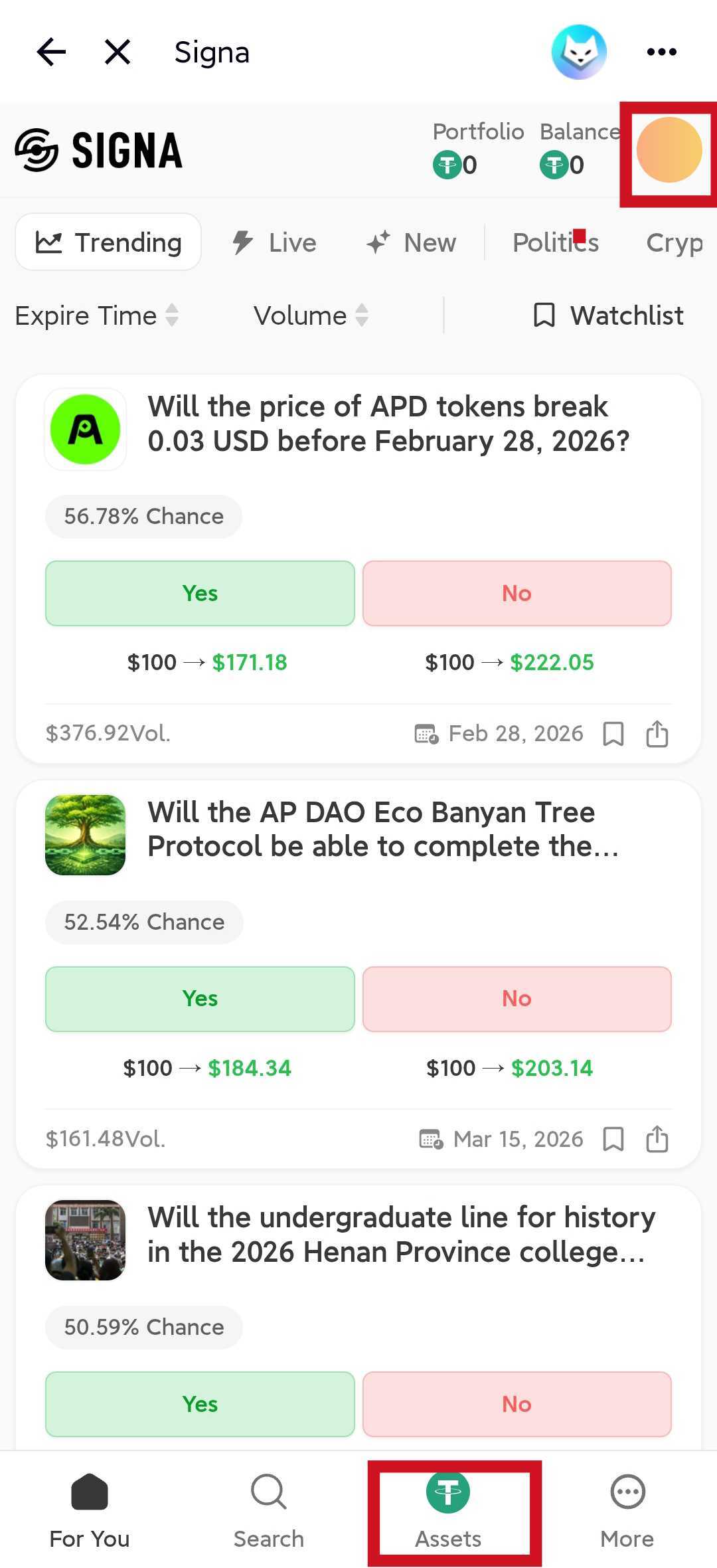Viewport: 717px width, 1568px height.
Task: Share the APD tokens market
Action: tap(657, 733)
